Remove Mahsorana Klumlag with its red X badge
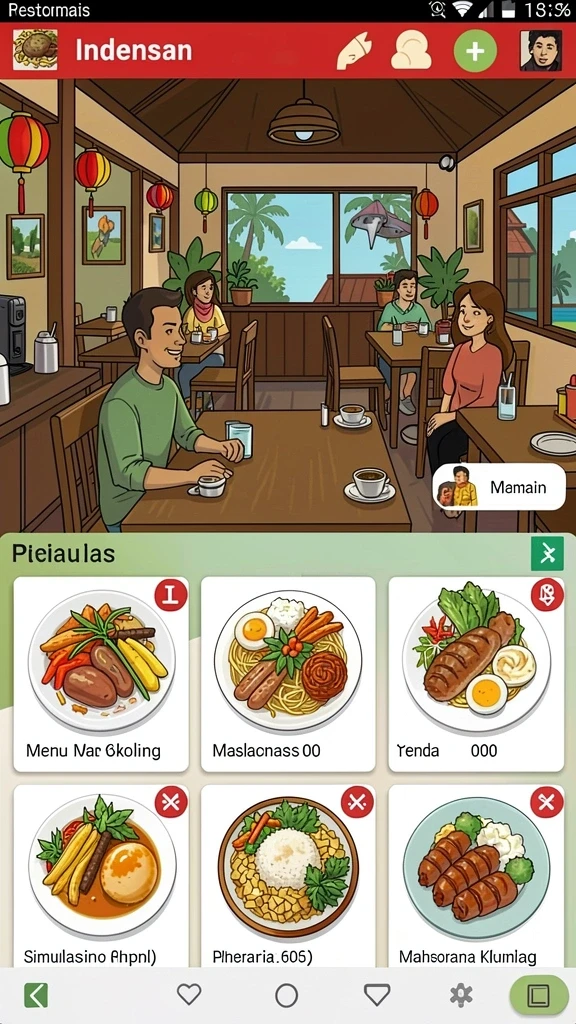576x1024 pixels. (x=547, y=802)
